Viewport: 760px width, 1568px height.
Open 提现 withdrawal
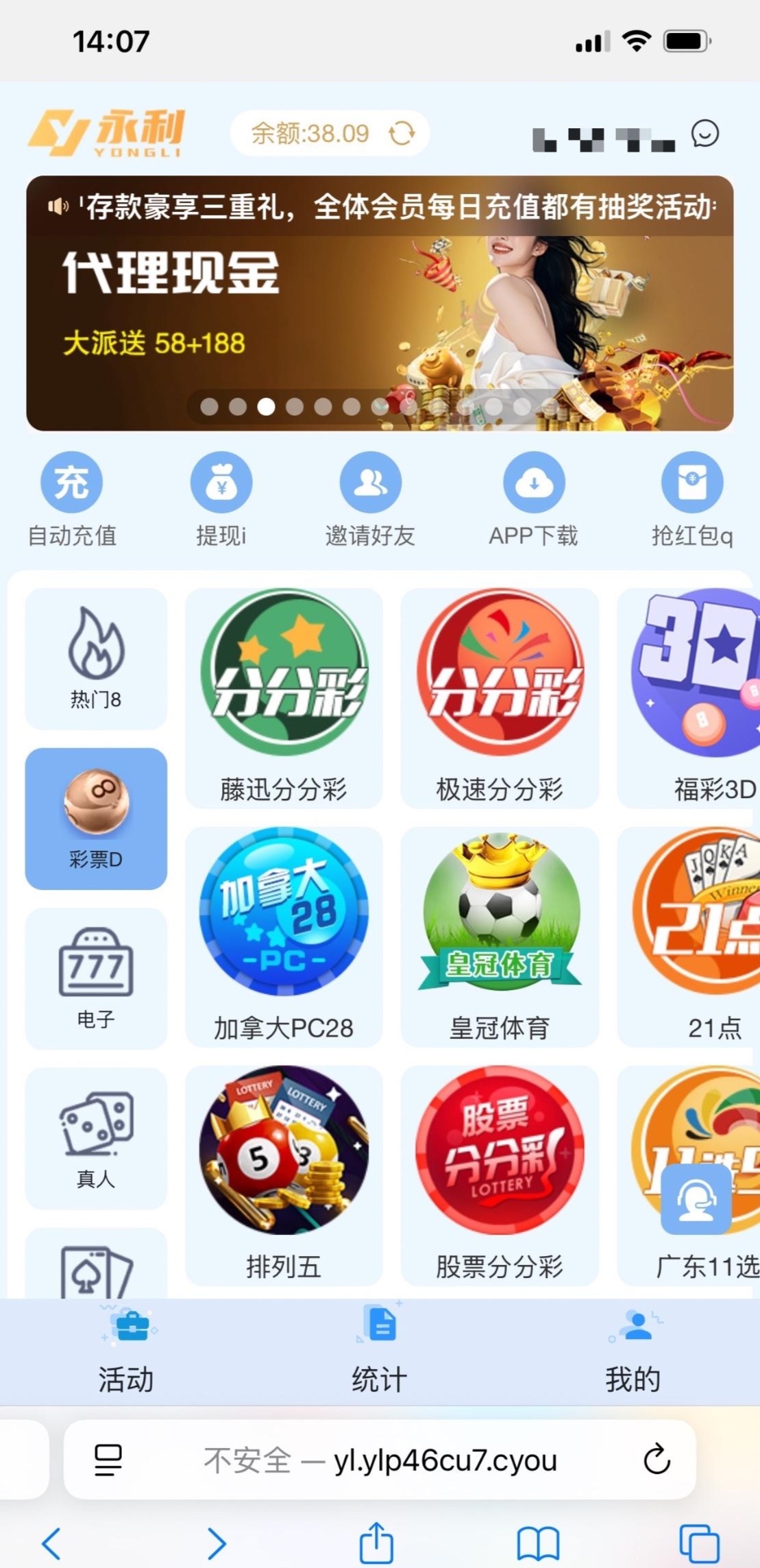221,498
